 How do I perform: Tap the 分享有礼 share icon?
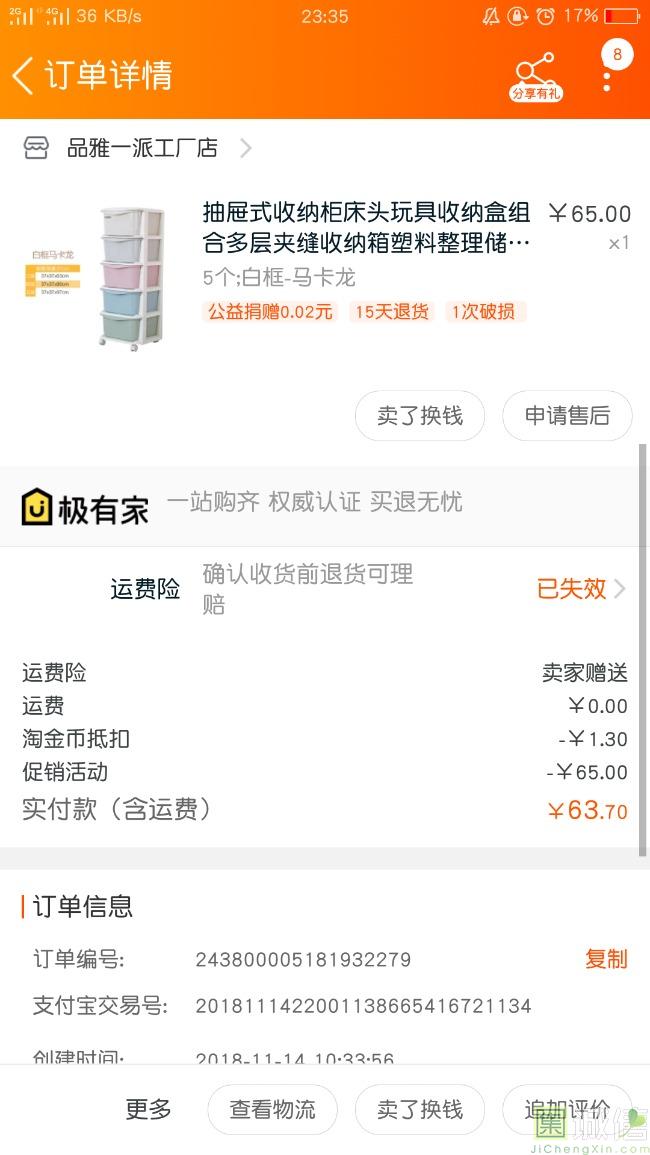click(x=536, y=75)
